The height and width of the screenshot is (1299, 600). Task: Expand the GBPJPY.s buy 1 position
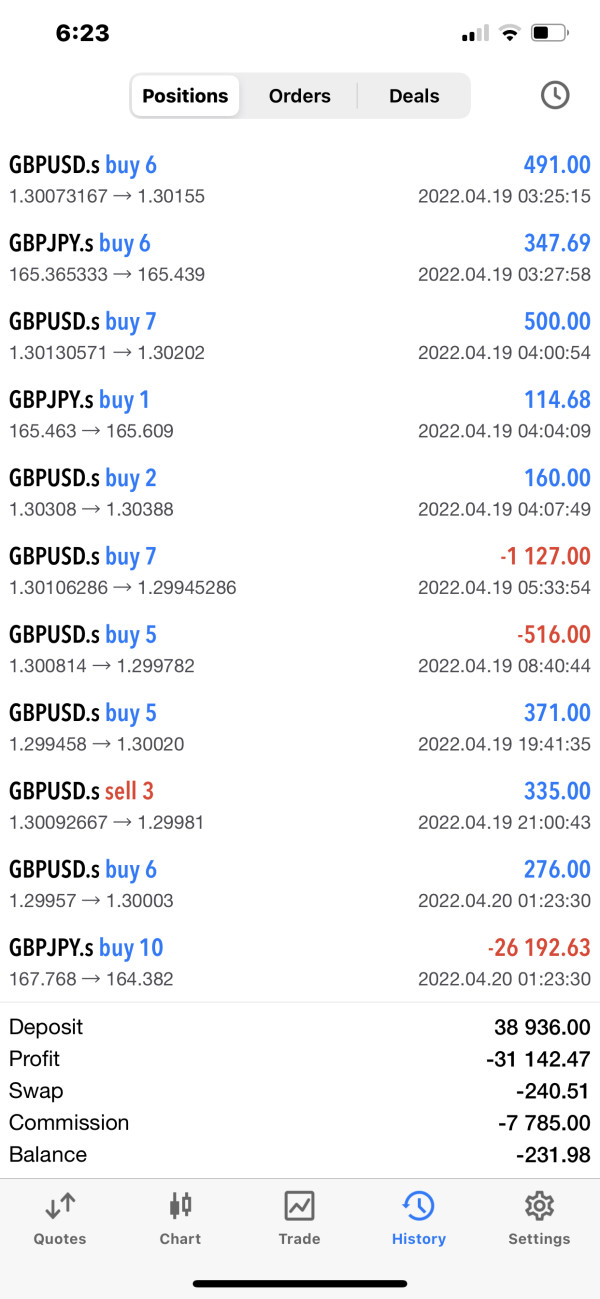[300, 414]
